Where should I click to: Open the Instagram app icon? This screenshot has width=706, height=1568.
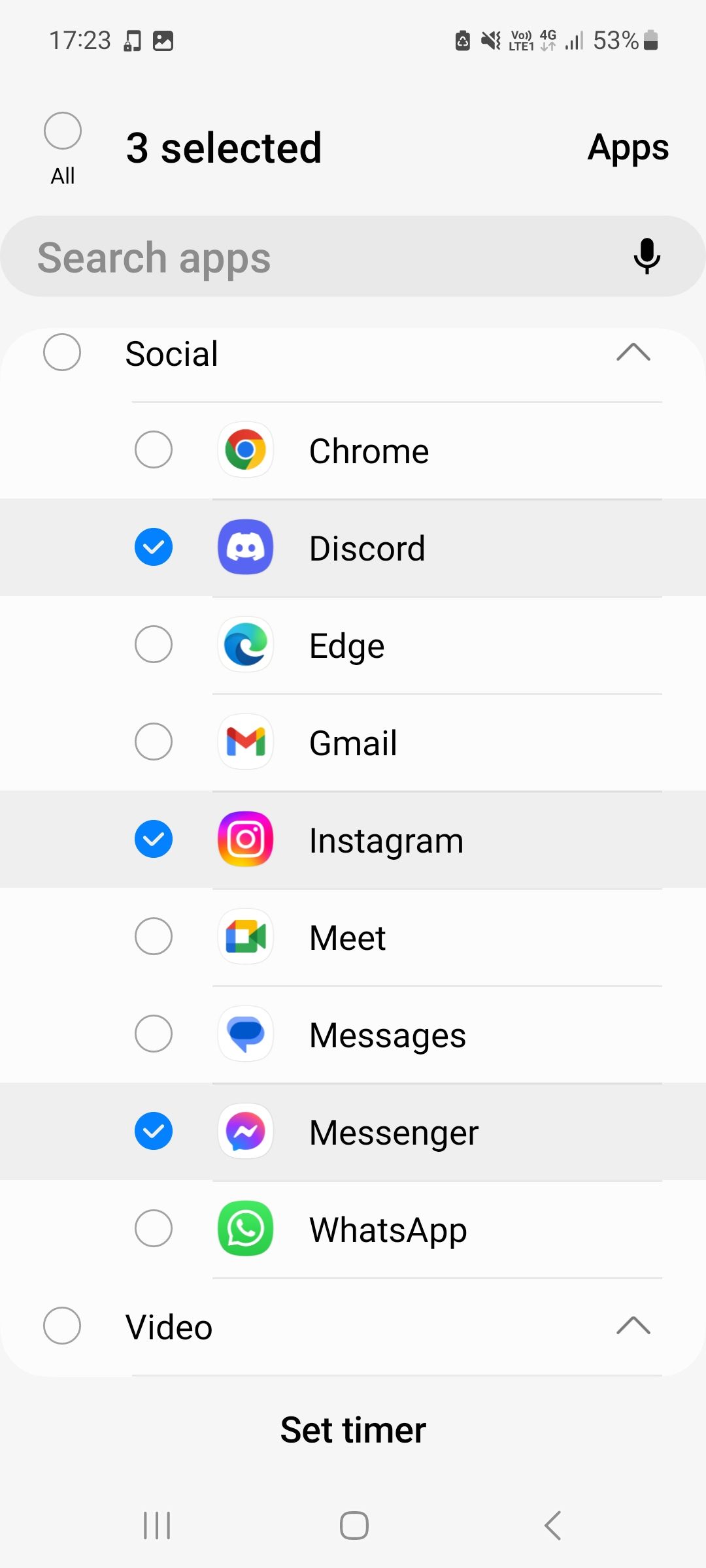(x=244, y=840)
